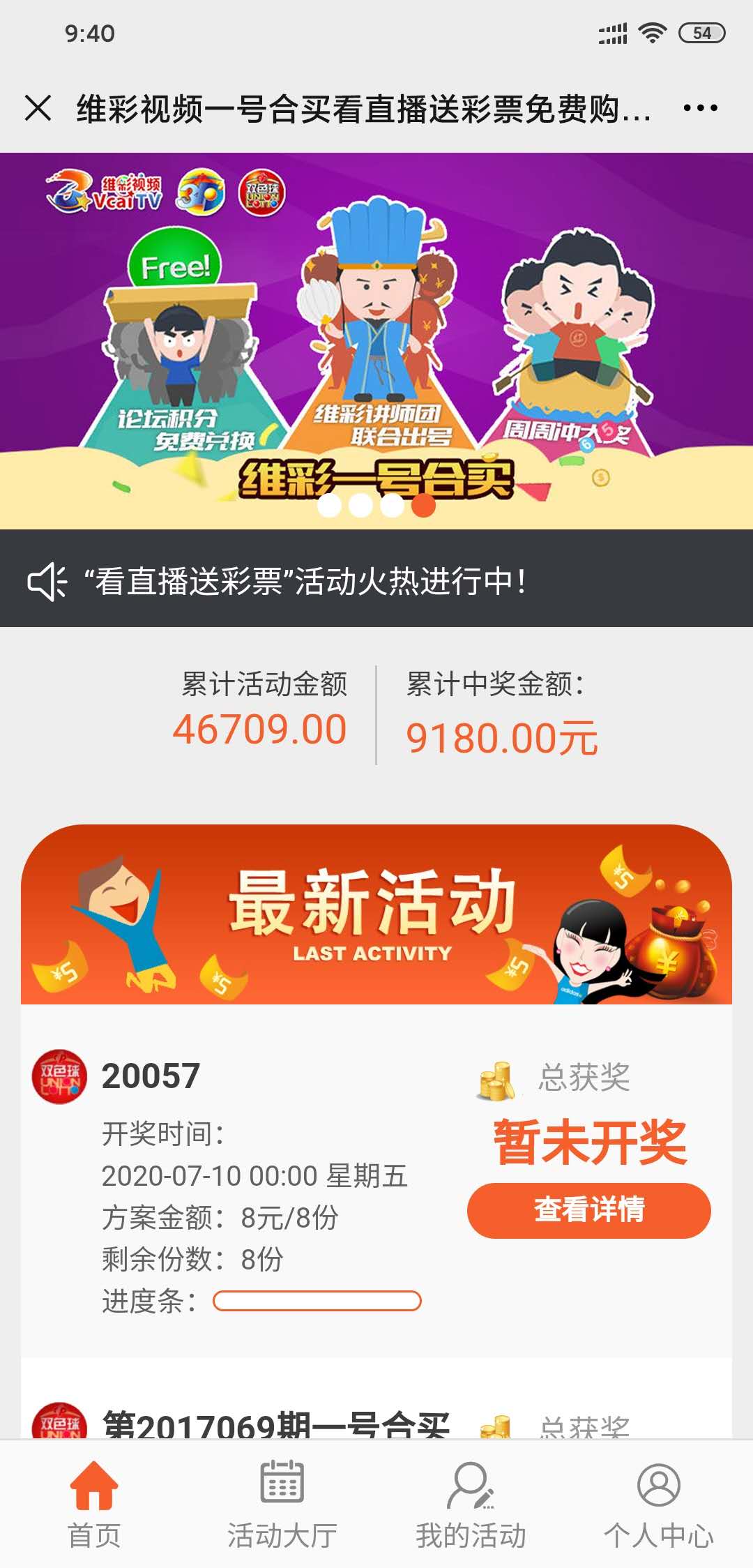
Task: Open the 第2017069期一号合买 activity
Action: pos(276,1423)
